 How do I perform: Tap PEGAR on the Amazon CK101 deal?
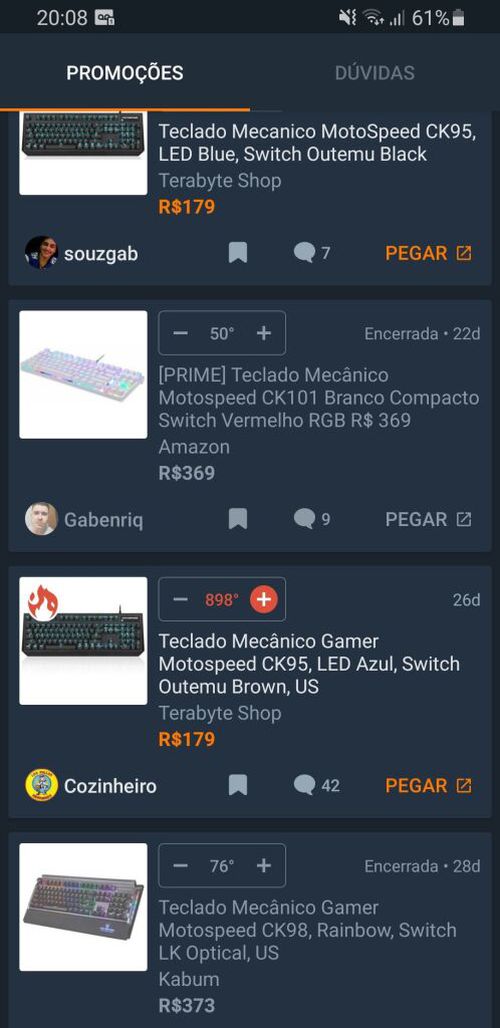pyautogui.click(x=428, y=519)
